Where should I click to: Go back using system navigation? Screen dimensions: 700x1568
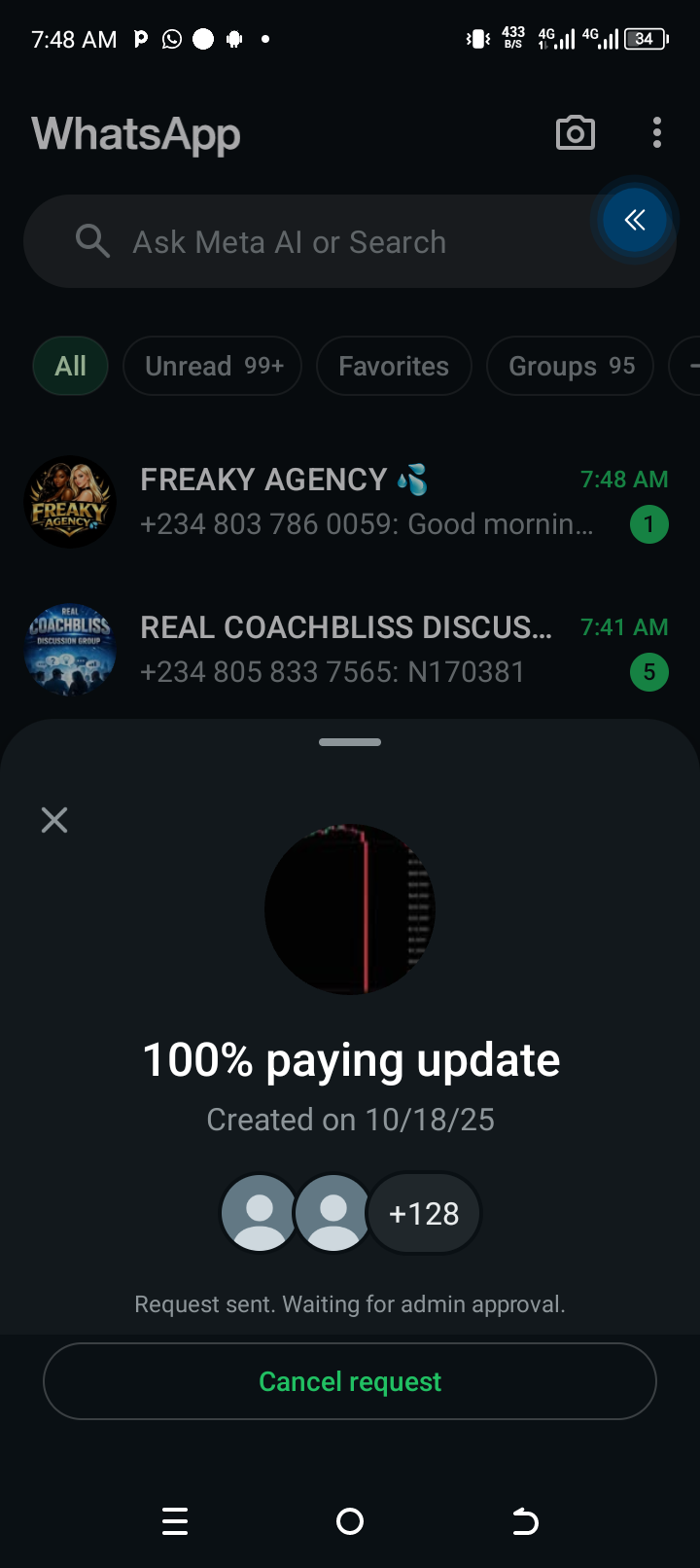click(525, 1521)
